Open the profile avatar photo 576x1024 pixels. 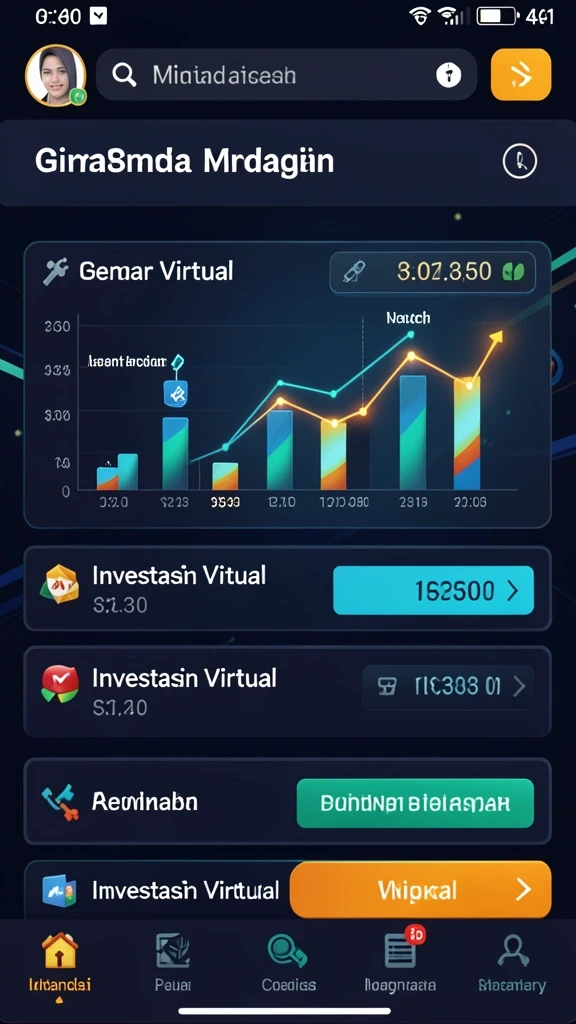pos(56,75)
